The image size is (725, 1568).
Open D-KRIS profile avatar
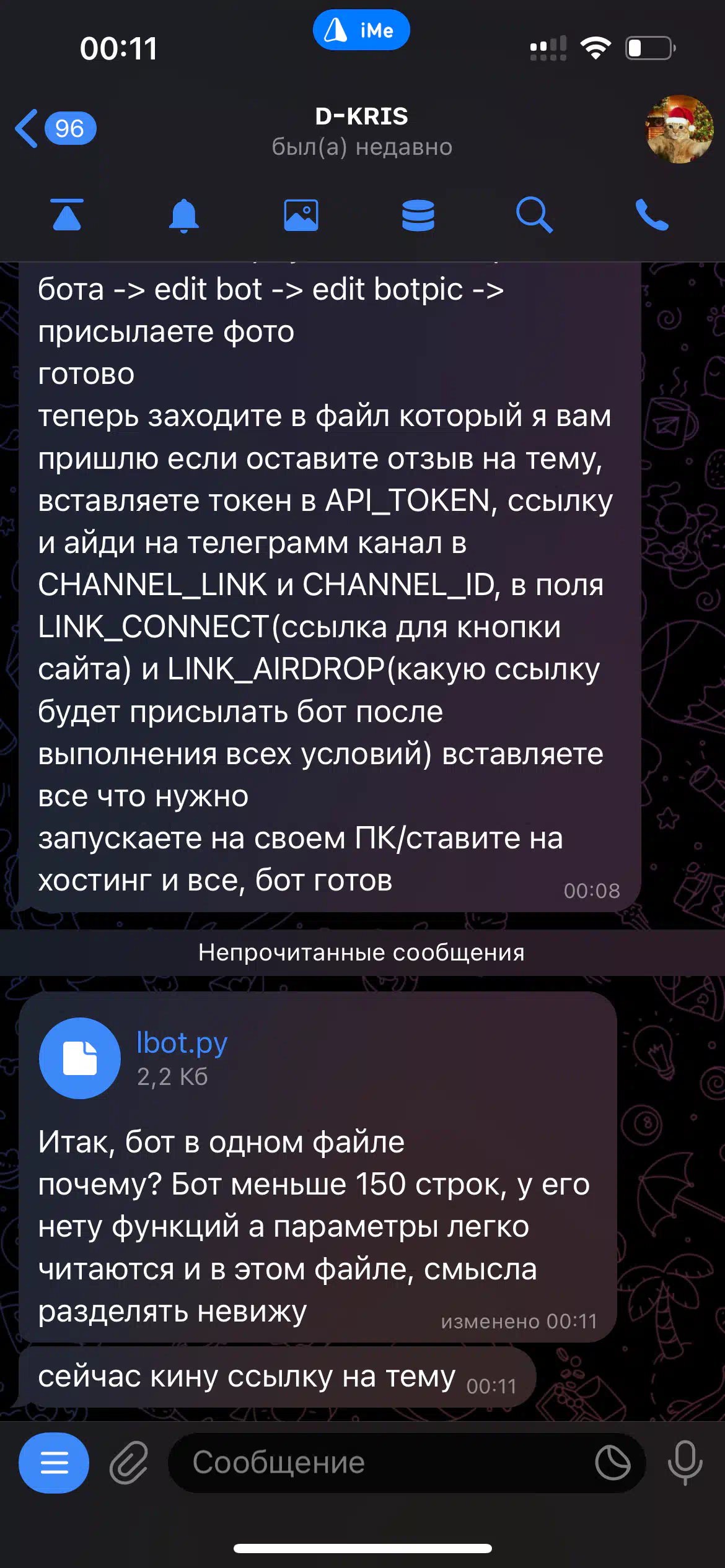679,129
